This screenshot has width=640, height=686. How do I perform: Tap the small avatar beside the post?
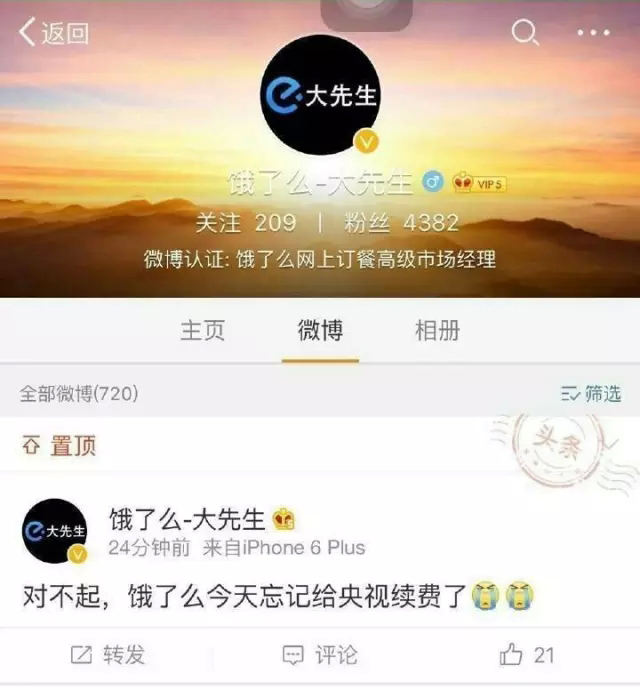tap(54, 531)
